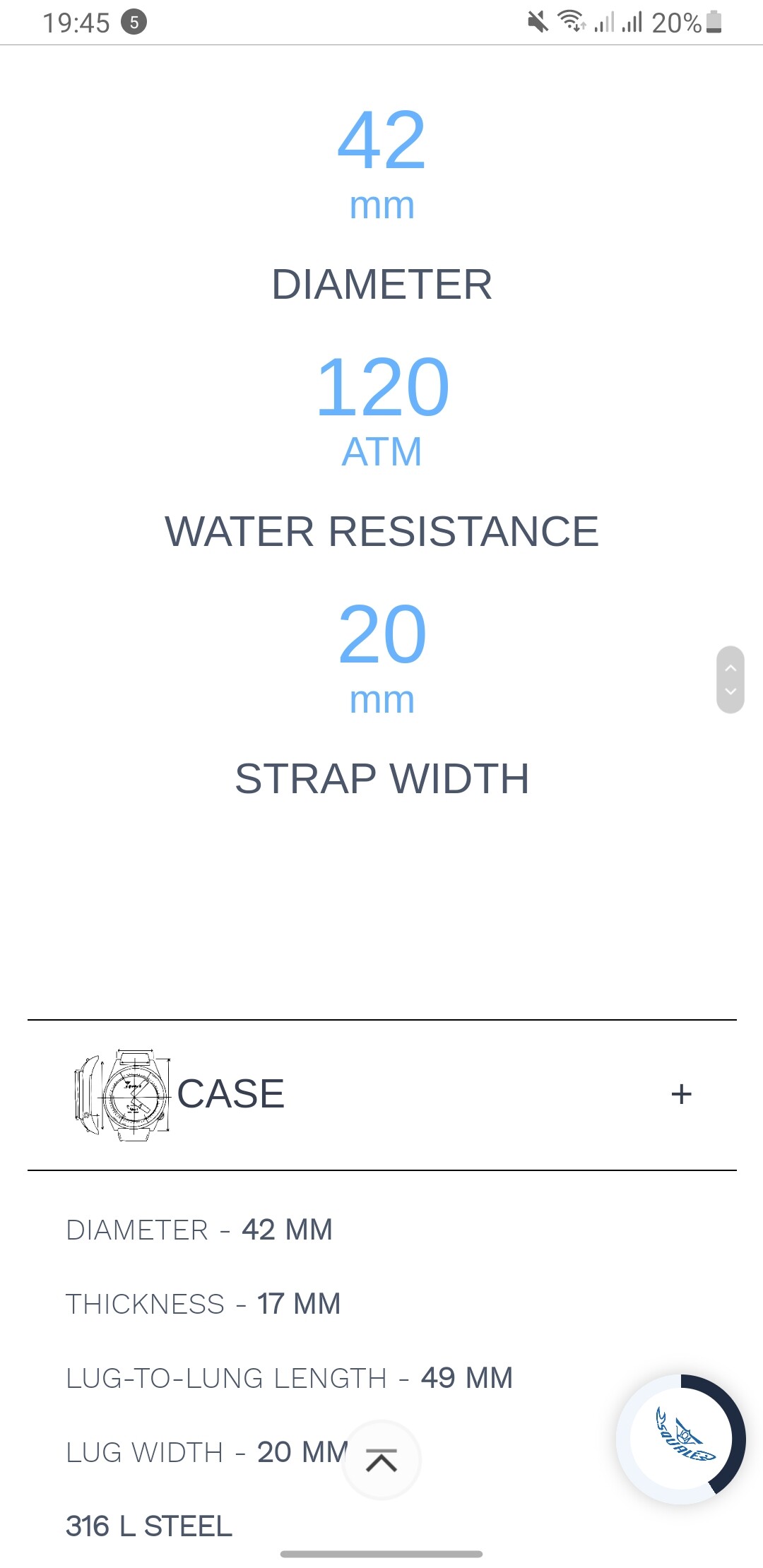Expand the CASE section
The height and width of the screenshot is (1568, 763).
pyautogui.click(x=681, y=1094)
